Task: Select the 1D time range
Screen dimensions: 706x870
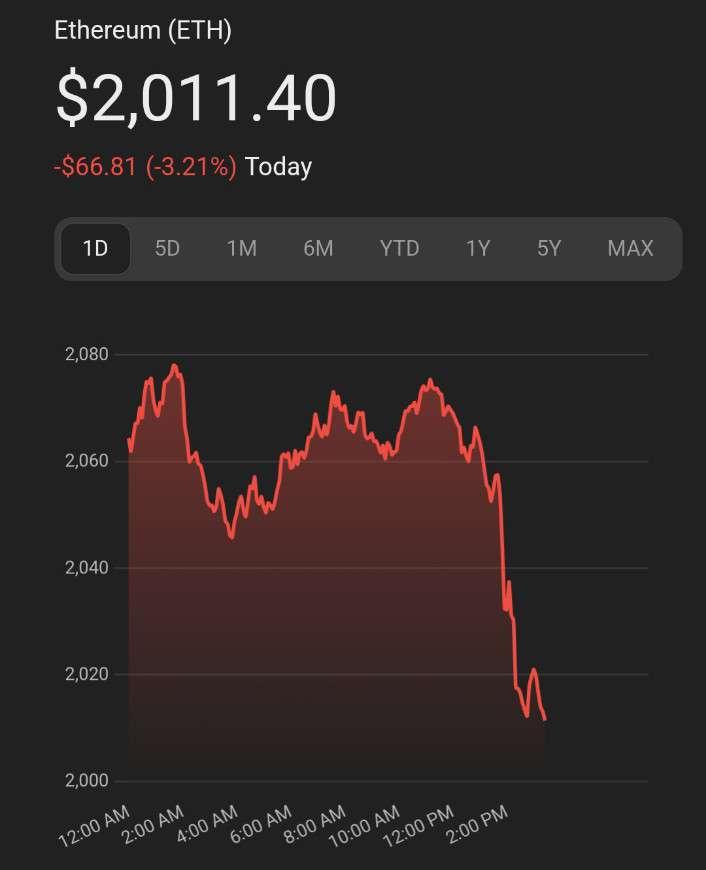Action: [x=95, y=248]
